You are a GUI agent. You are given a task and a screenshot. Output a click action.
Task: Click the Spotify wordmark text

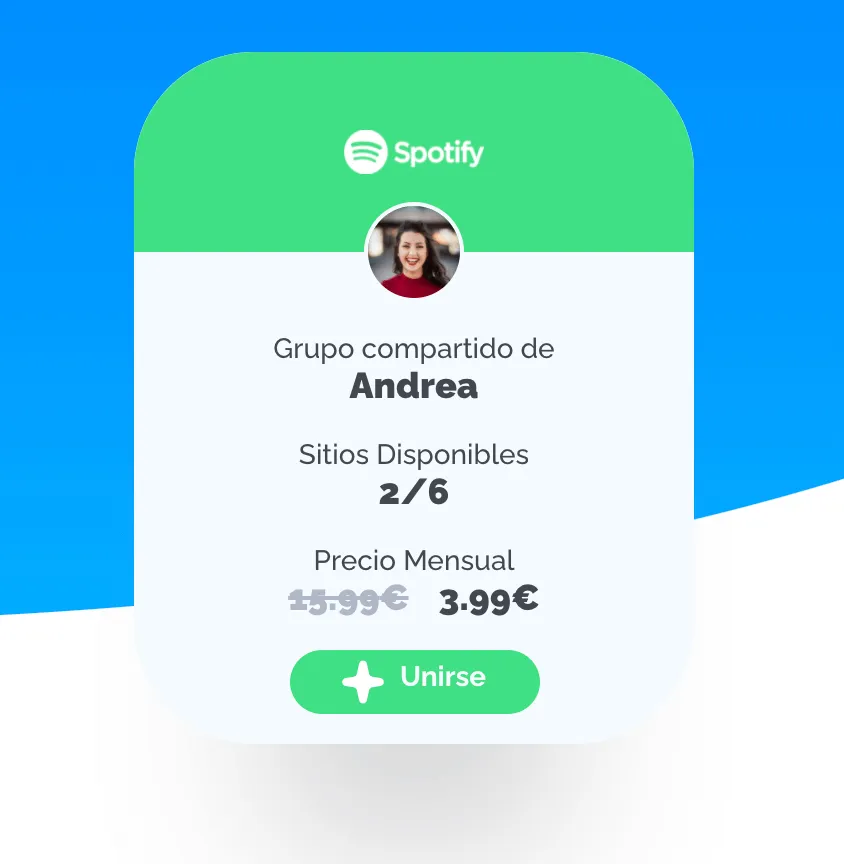pyautogui.click(x=440, y=152)
